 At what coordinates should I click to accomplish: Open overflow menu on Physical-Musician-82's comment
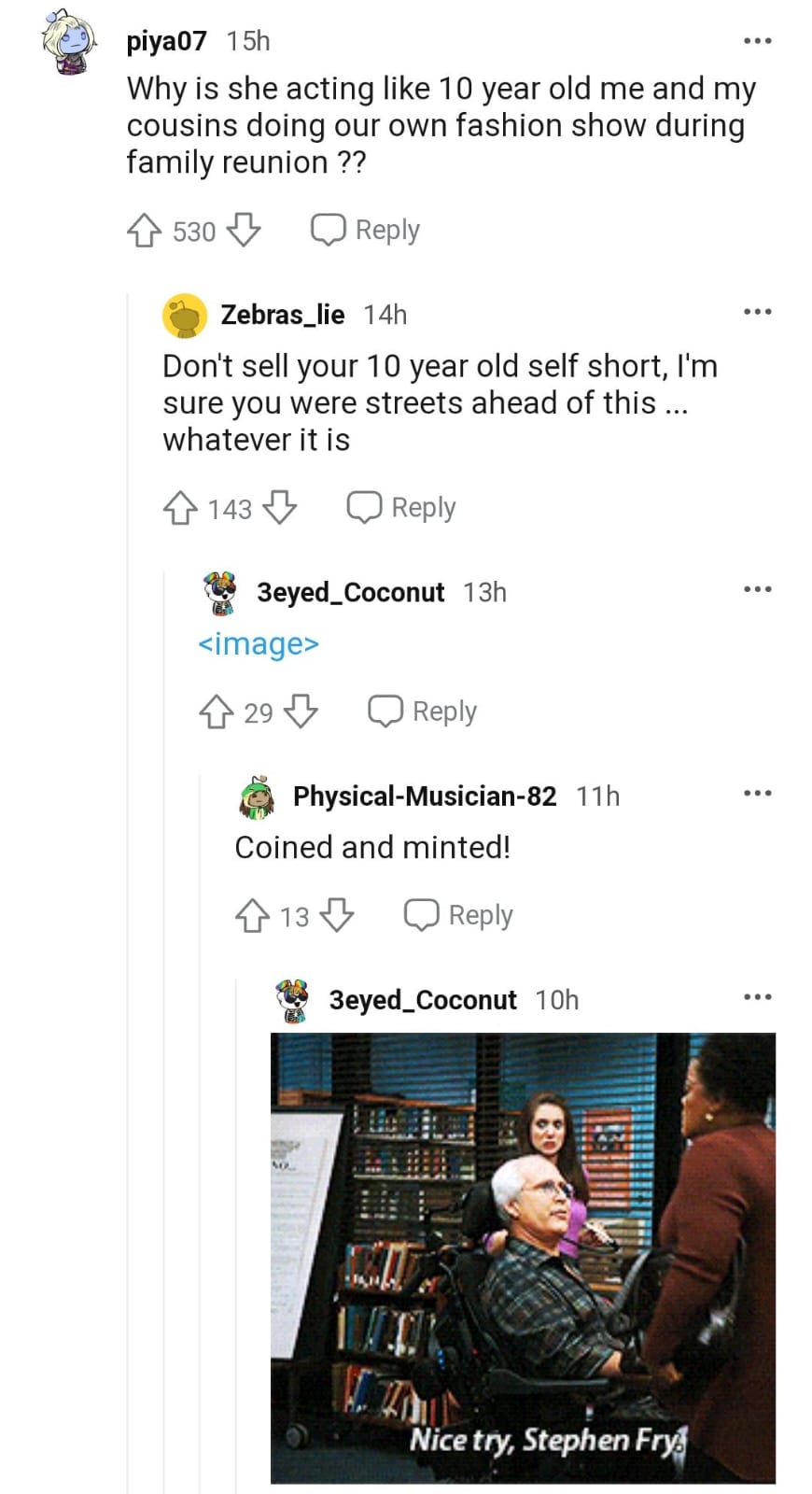point(757,794)
